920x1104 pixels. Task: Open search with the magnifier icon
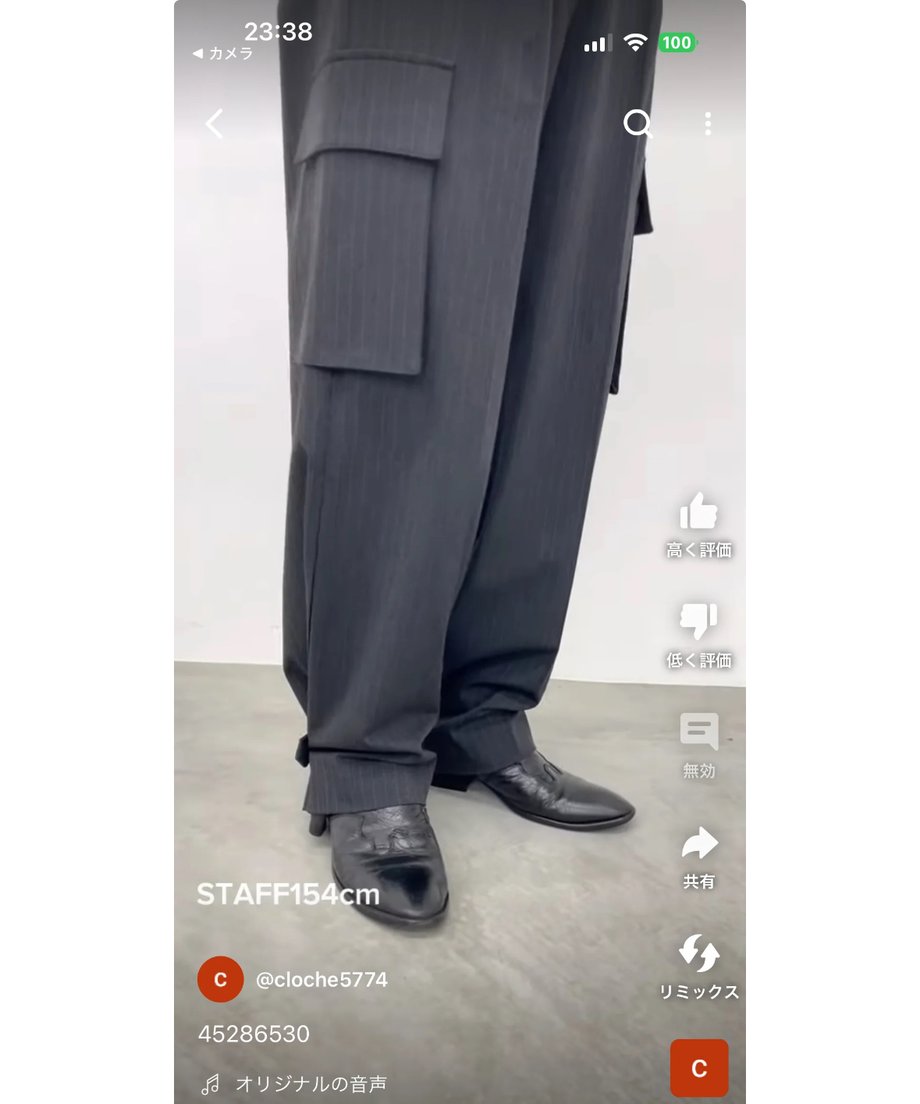[637, 124]
